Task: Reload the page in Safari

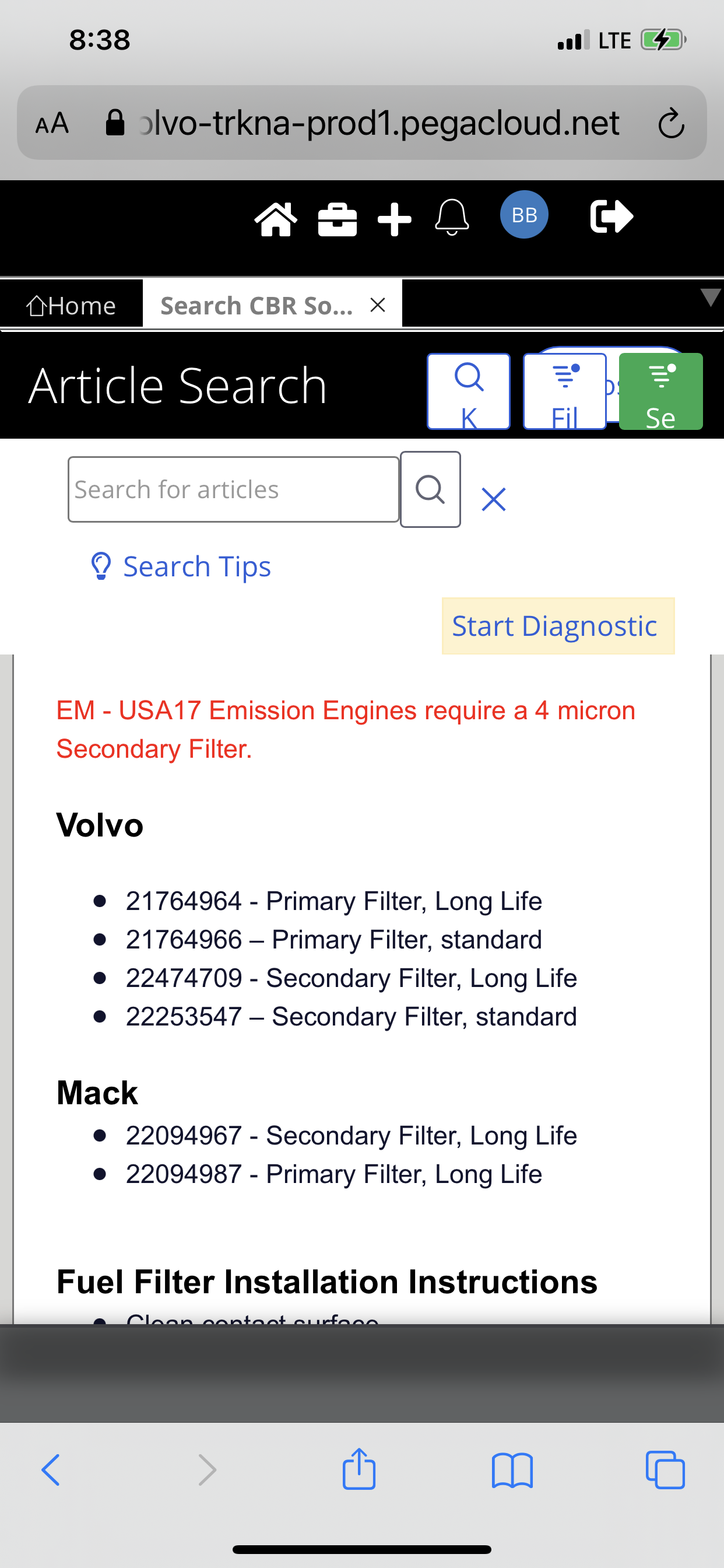Action: coord(671,123)
